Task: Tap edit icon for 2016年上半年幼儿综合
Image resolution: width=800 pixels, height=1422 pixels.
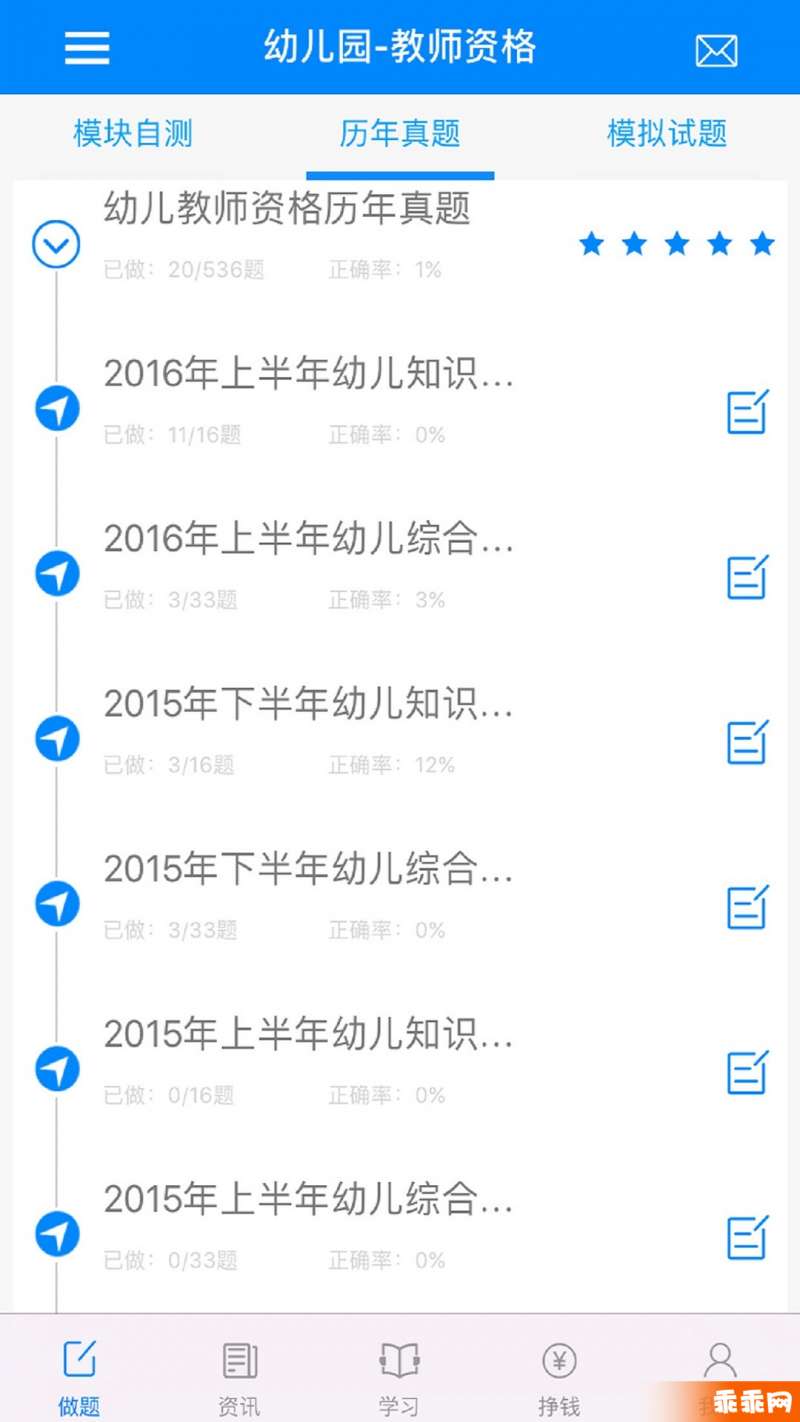Action: coord(748,577)
